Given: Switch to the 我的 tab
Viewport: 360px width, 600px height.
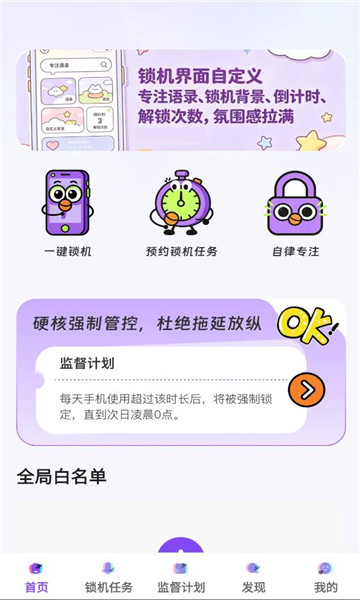Looking at the screenshot, I should 326,577.
